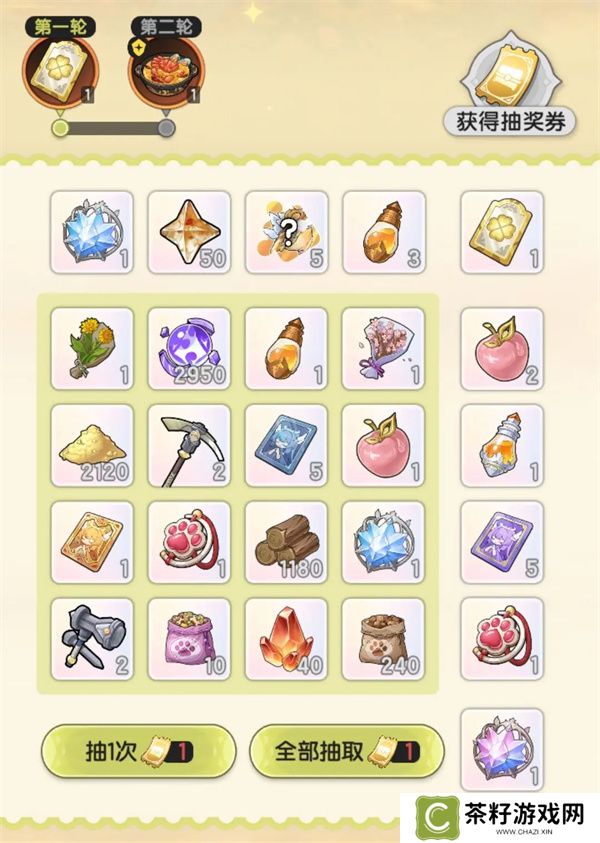Inspect the gold powder 2120 prize
The width and height of the screenshot is (600, 843).
(x=91, y=444)
